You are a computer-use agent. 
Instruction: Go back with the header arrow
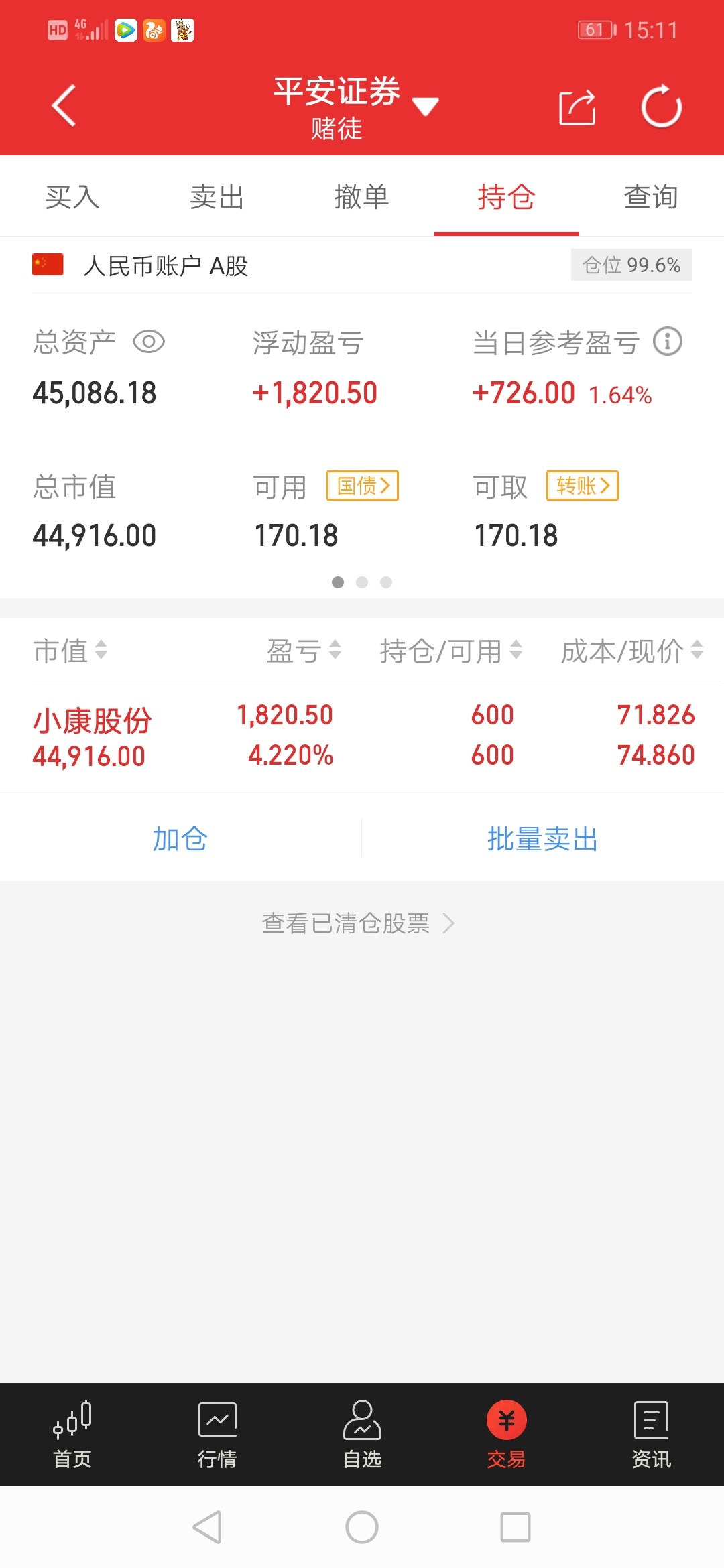coord(64,106)
